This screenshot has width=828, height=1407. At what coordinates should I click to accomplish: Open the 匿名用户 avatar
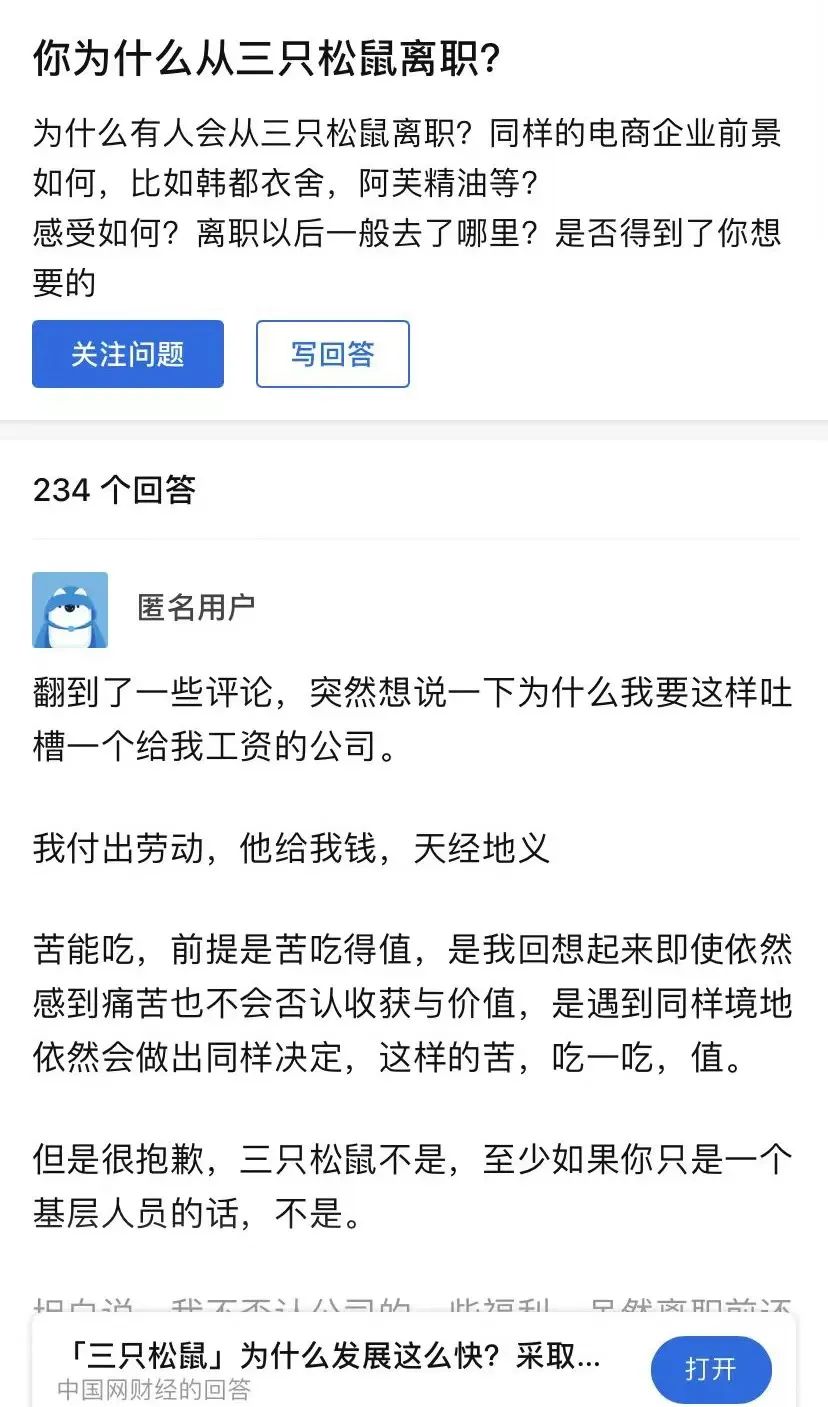tap(70, 610)
